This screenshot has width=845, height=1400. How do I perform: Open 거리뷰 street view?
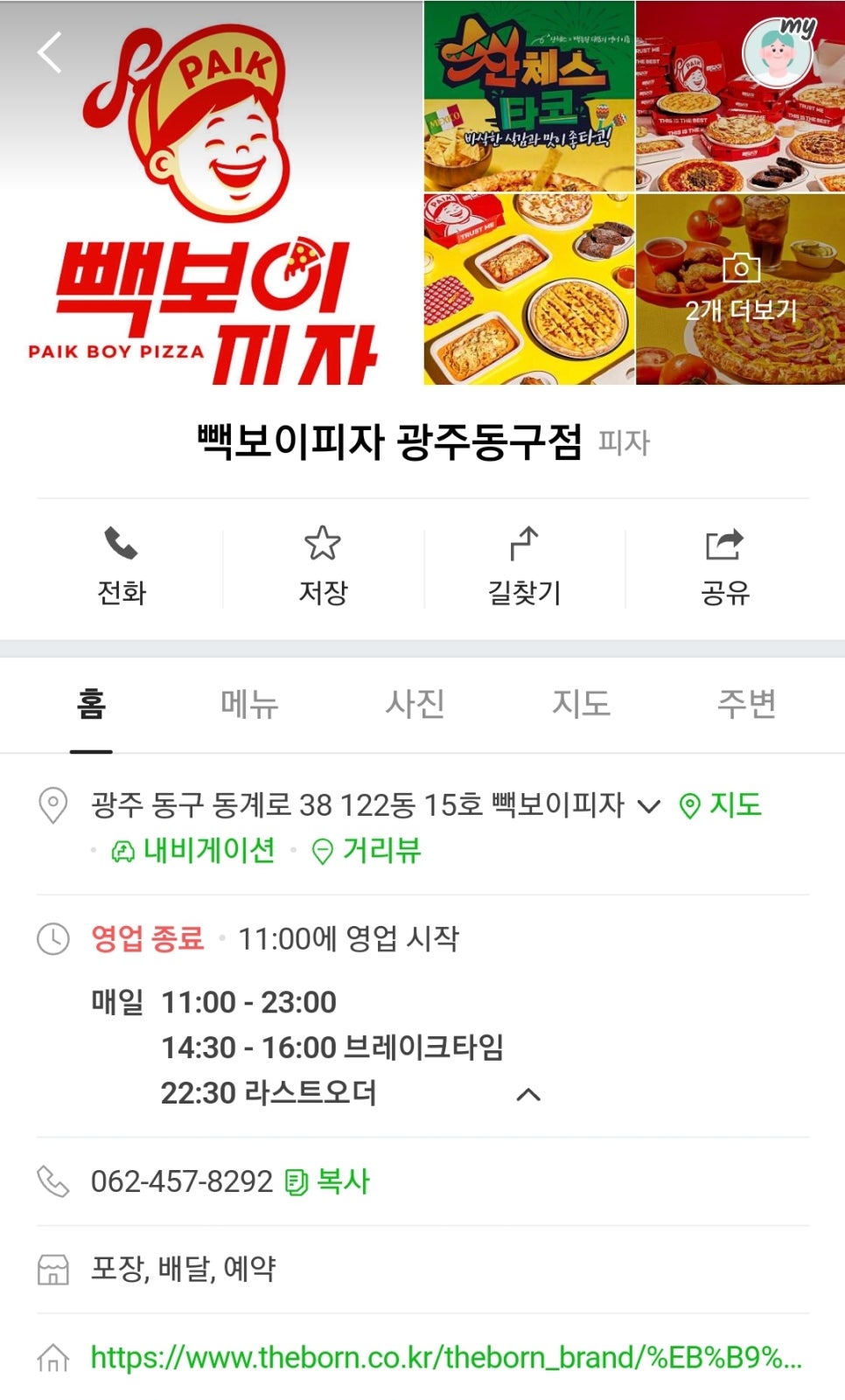pos(367,851)
